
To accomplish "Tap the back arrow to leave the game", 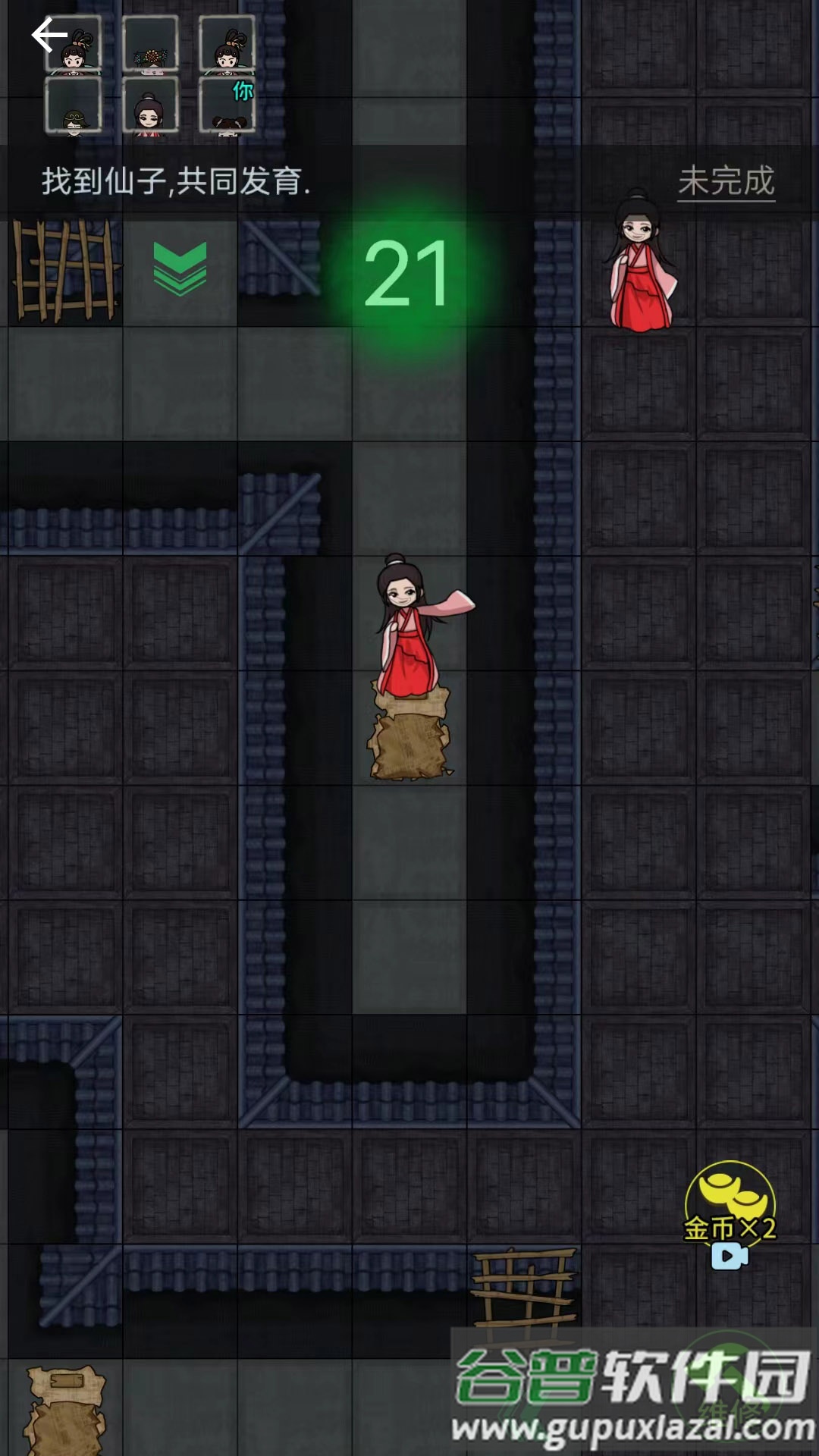I will click(49, 35).
